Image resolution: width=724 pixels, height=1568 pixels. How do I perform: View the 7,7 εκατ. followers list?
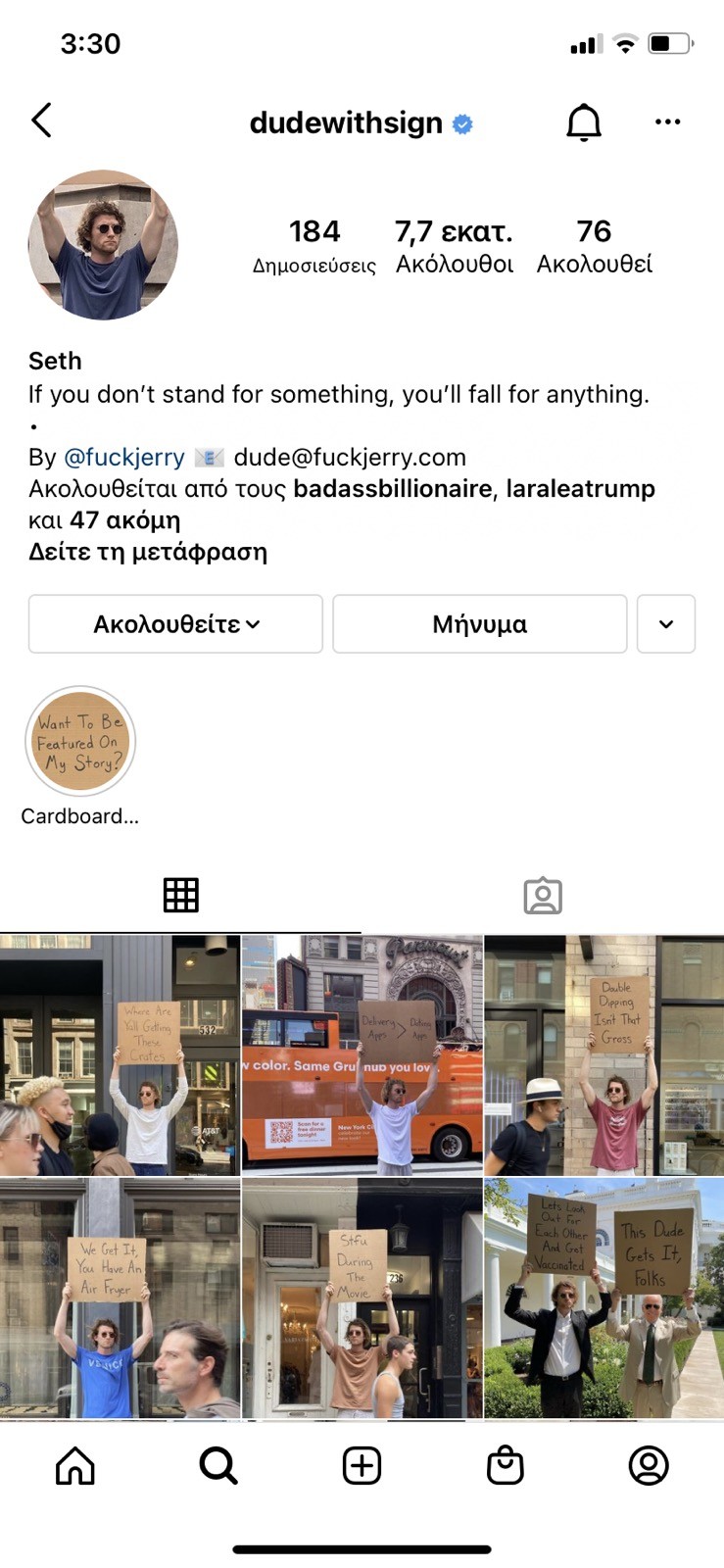[x=454, y=245]
